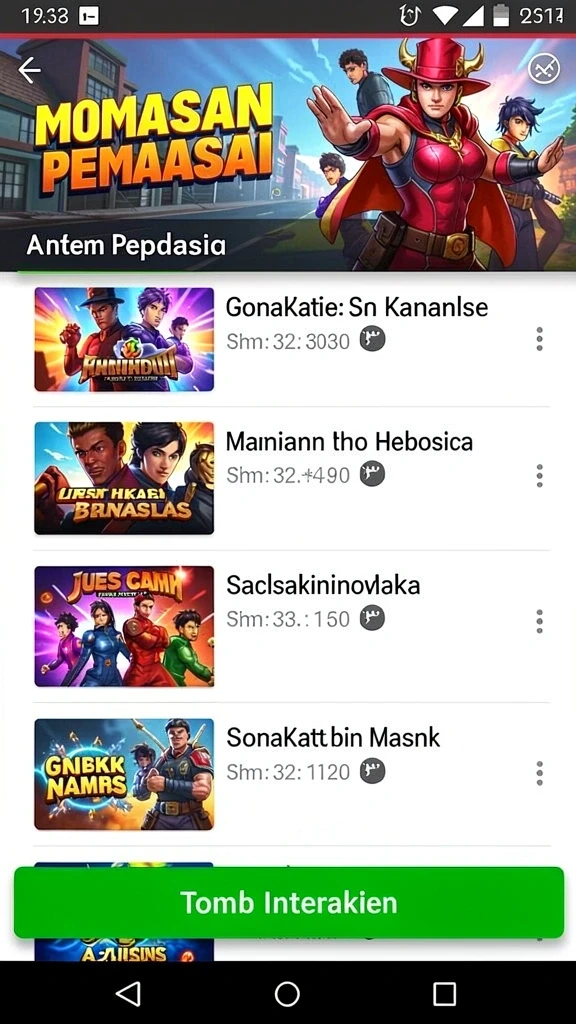Tap the system back button

point(128,993)
